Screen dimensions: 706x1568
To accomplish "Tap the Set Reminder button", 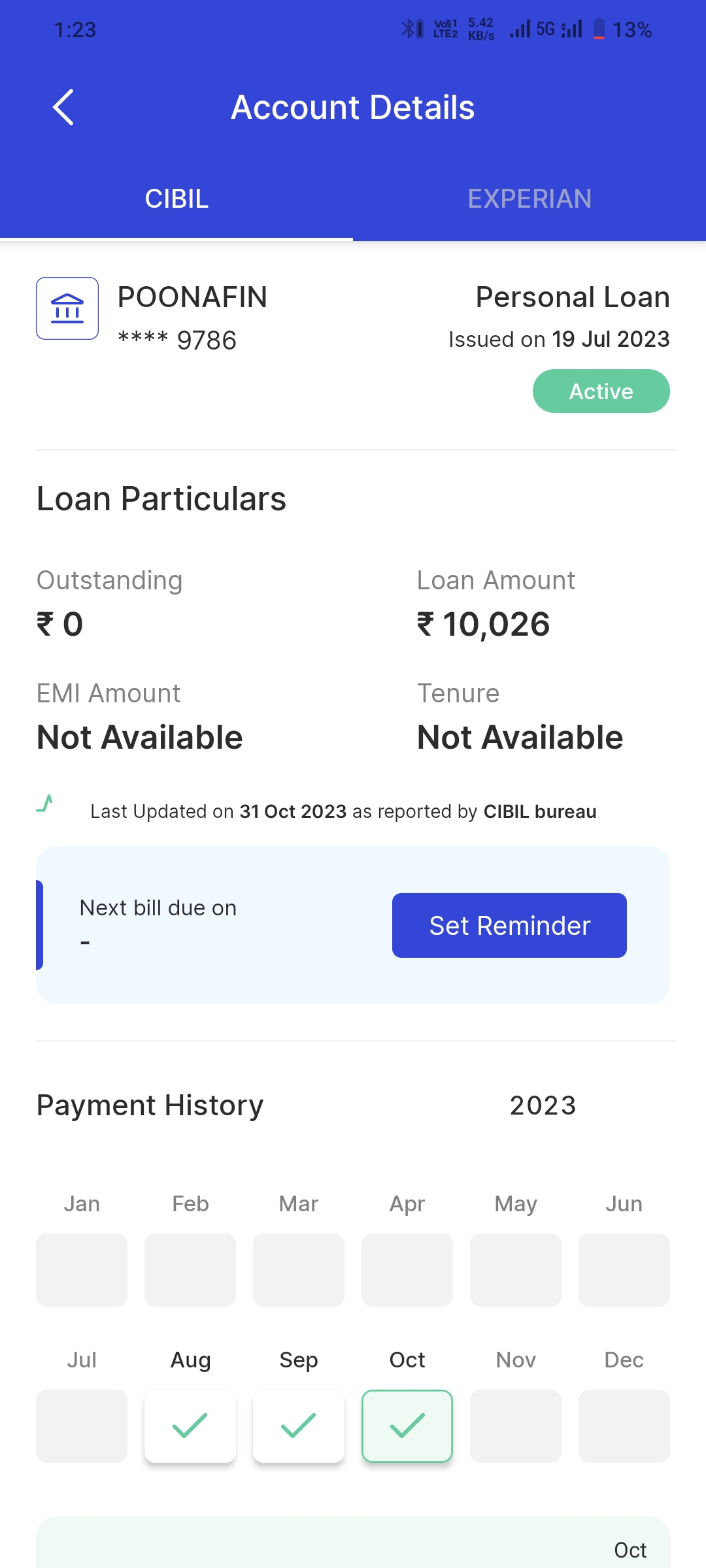I will click(x=509, y=925).
